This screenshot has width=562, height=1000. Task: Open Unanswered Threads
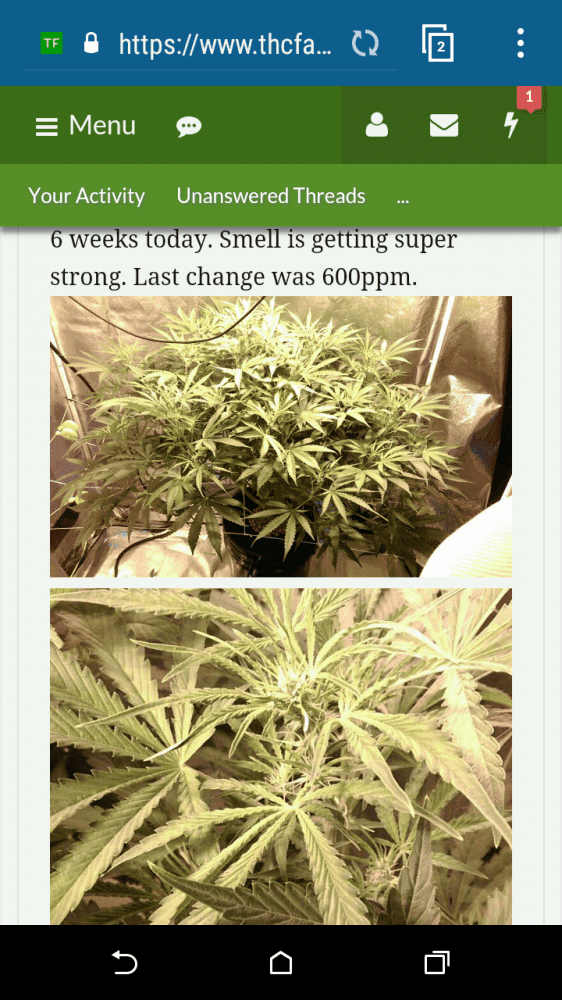pos(271,196)
